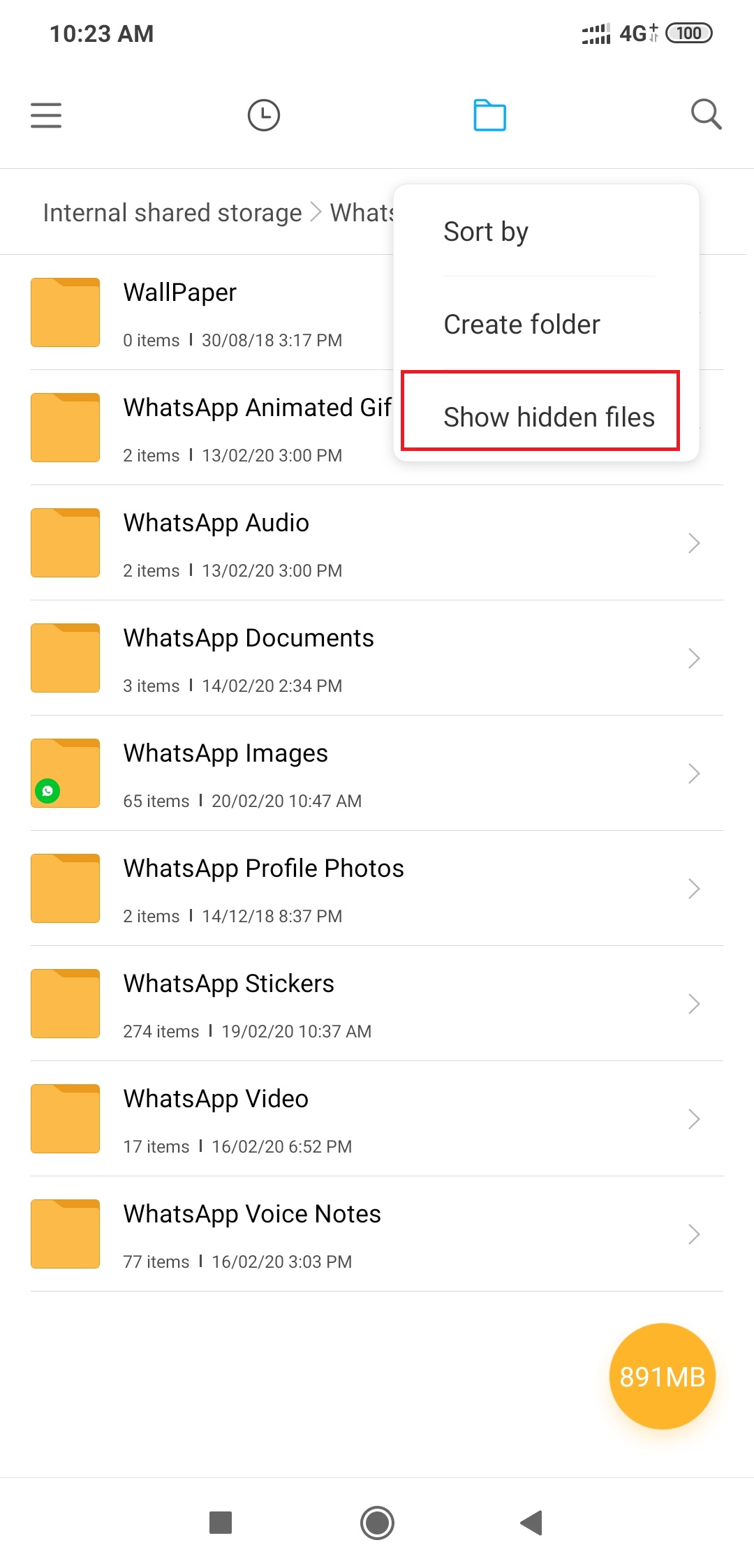
Task: Open the hamburger drawer menu
Action: tap(46, 115)
